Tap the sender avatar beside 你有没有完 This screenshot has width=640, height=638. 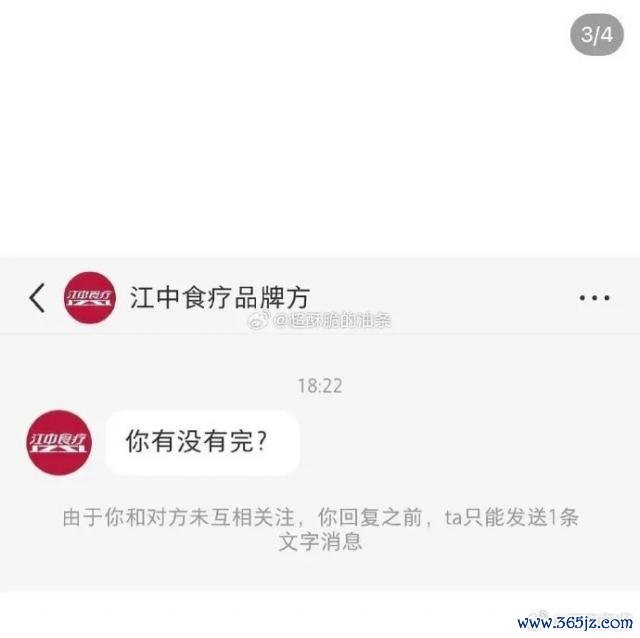coord(58,442)
